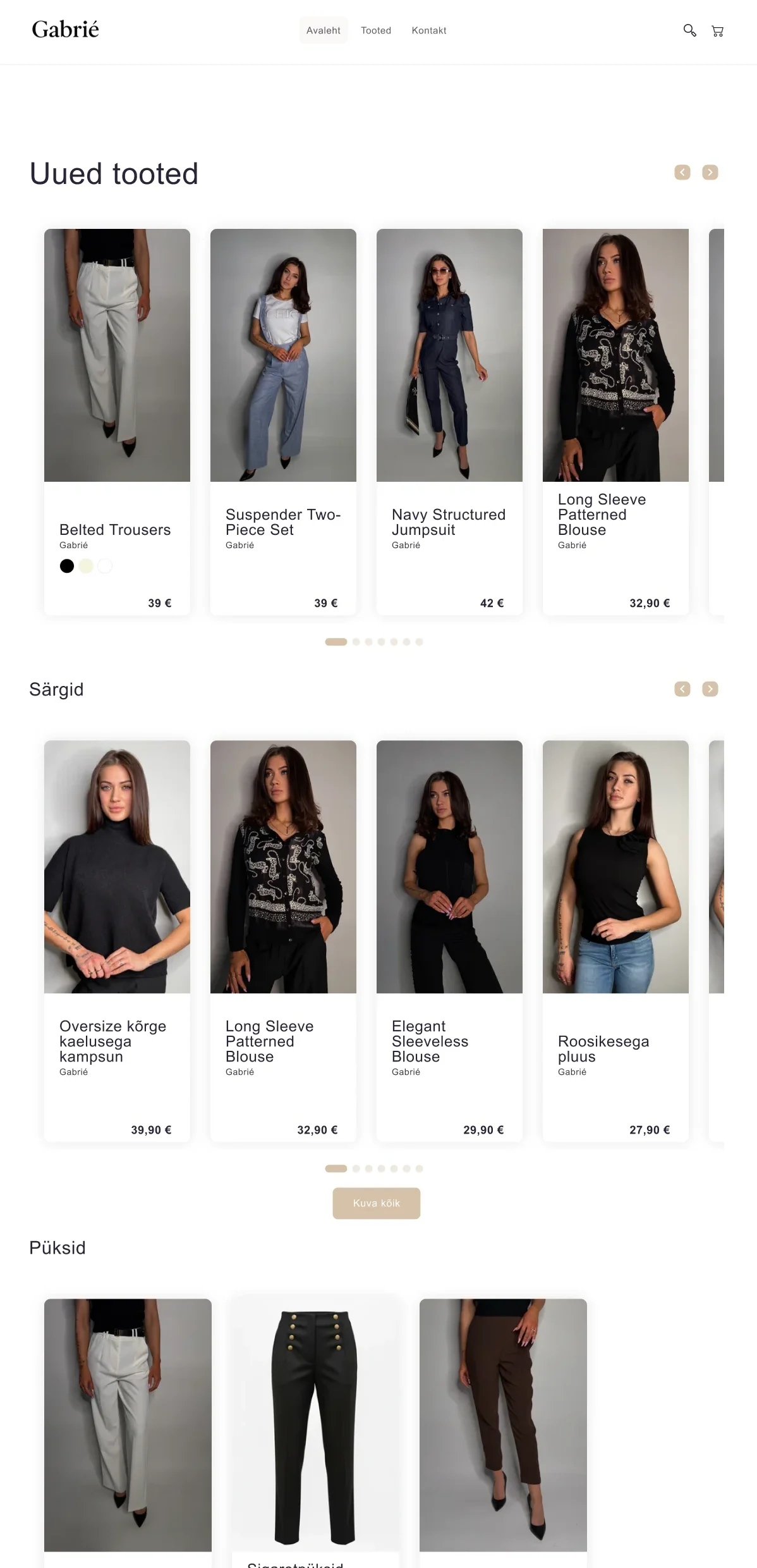Switch to the Tooted page
Viewport: 757px width, 1568px height.
pos(376,30)
